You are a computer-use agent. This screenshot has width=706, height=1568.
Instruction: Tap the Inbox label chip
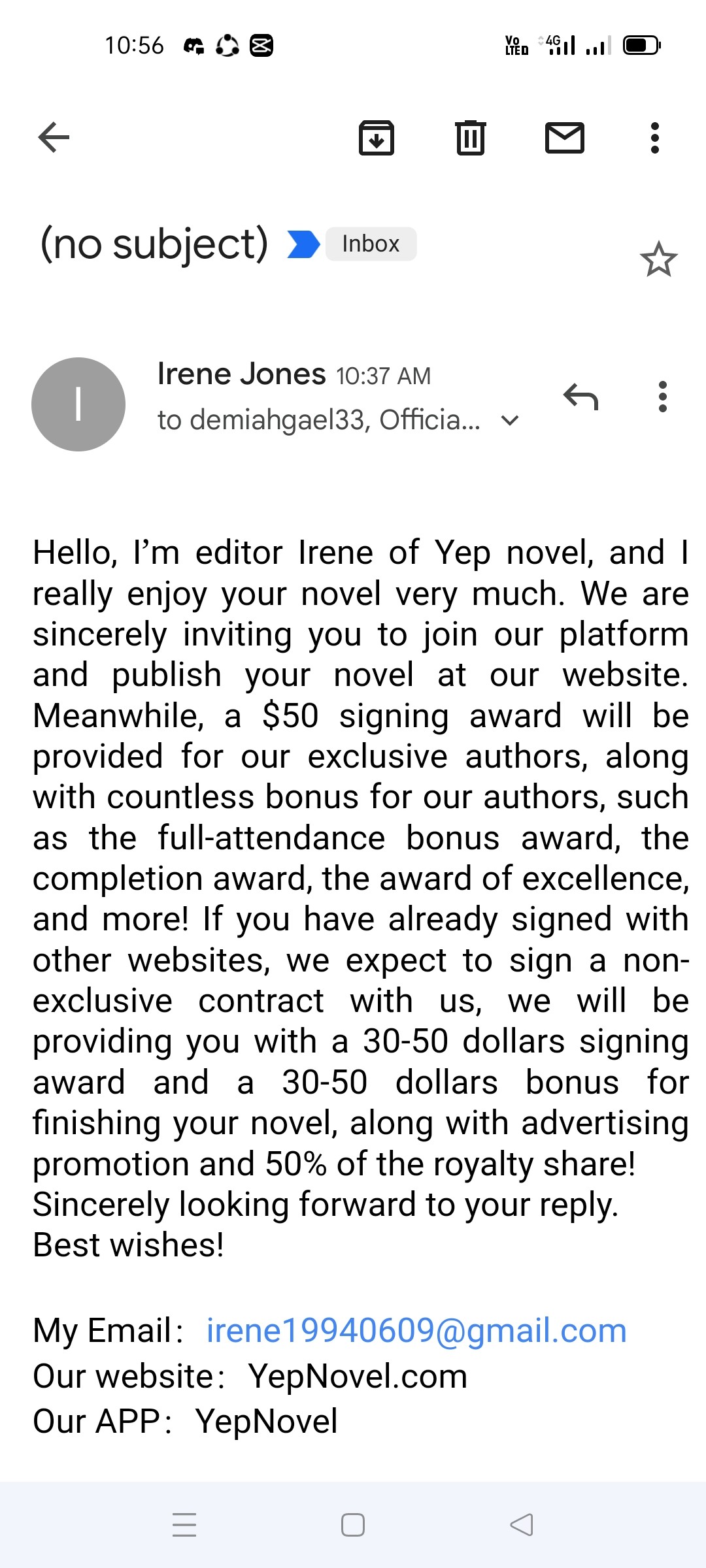coord(371,244)
